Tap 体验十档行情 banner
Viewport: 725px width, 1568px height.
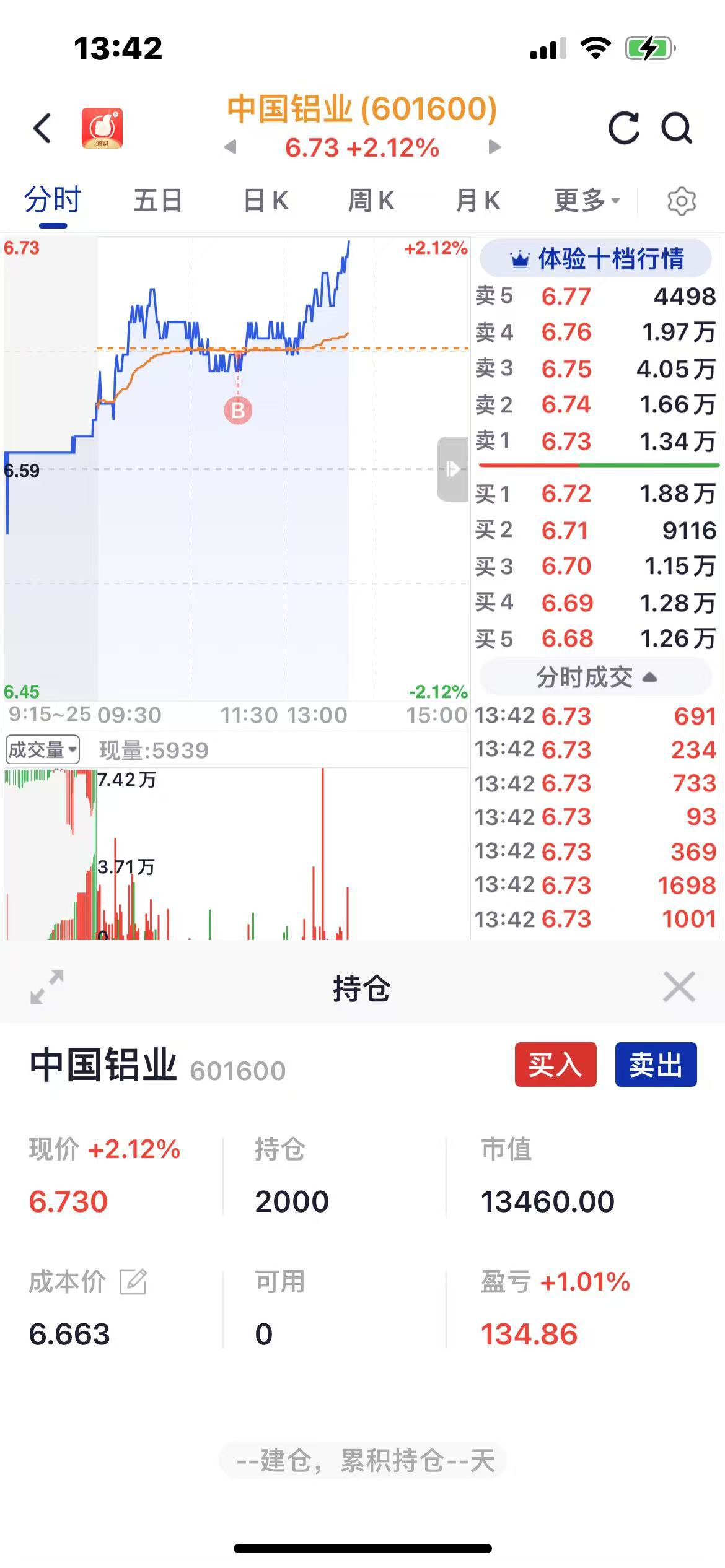point(596,258)
